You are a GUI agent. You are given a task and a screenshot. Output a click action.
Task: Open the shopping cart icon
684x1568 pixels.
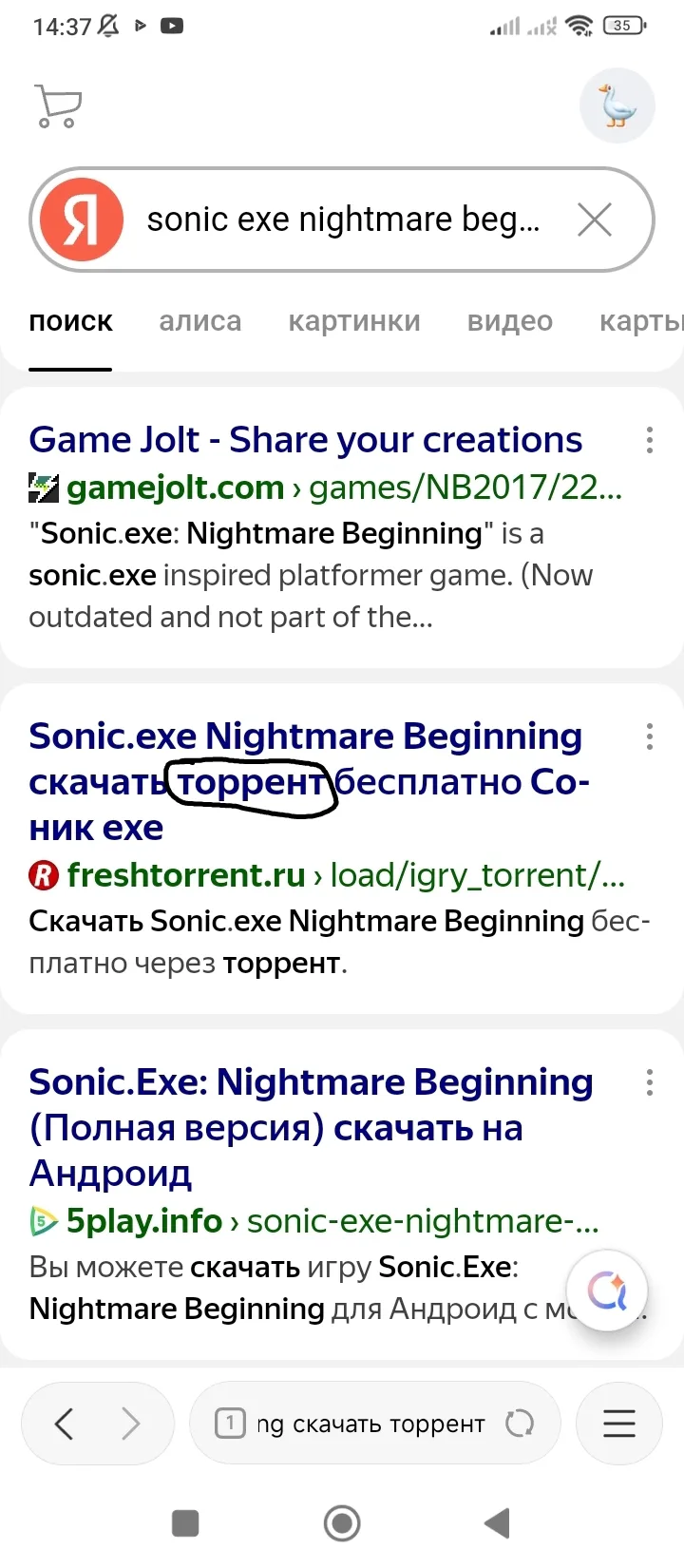pyautogui.click(x=58, y=105)
